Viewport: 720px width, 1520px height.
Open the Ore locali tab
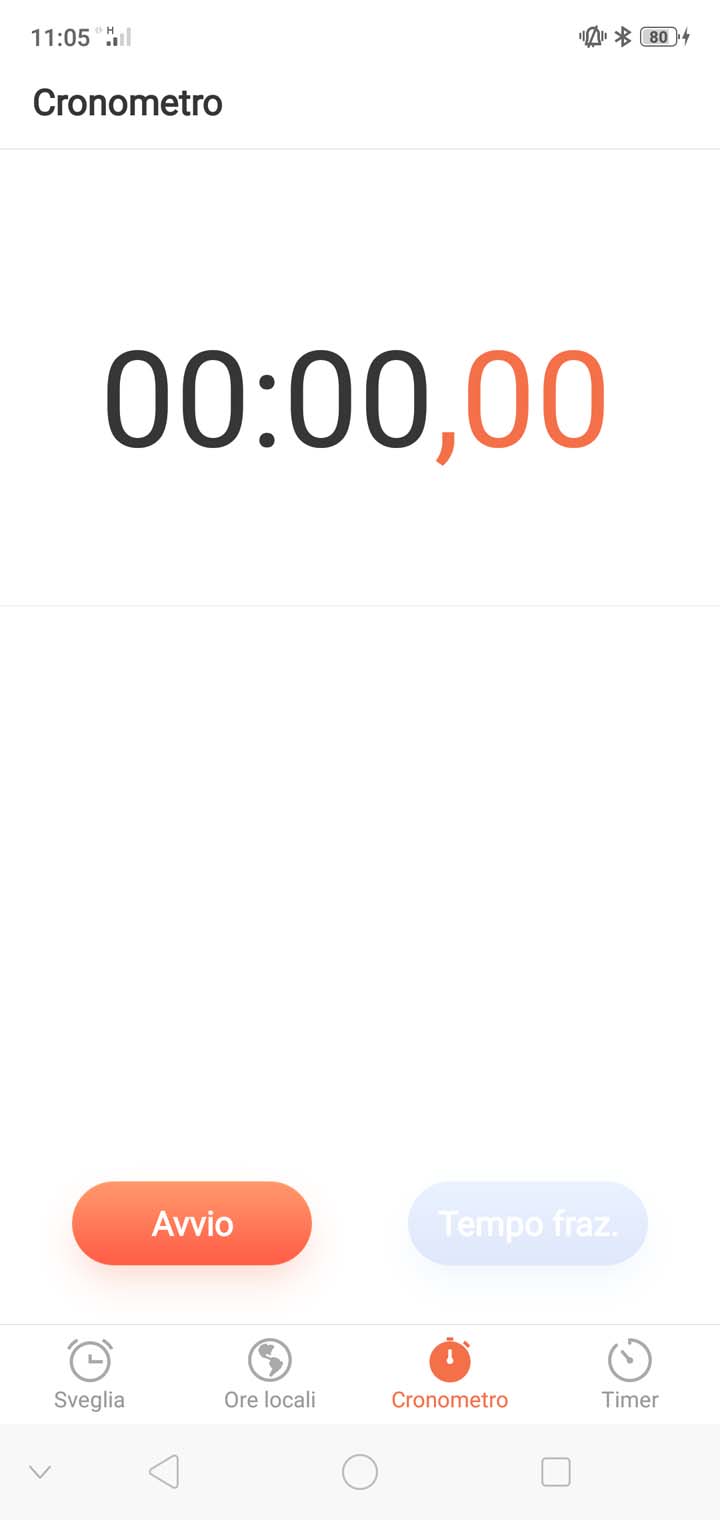coord(270,1374)
